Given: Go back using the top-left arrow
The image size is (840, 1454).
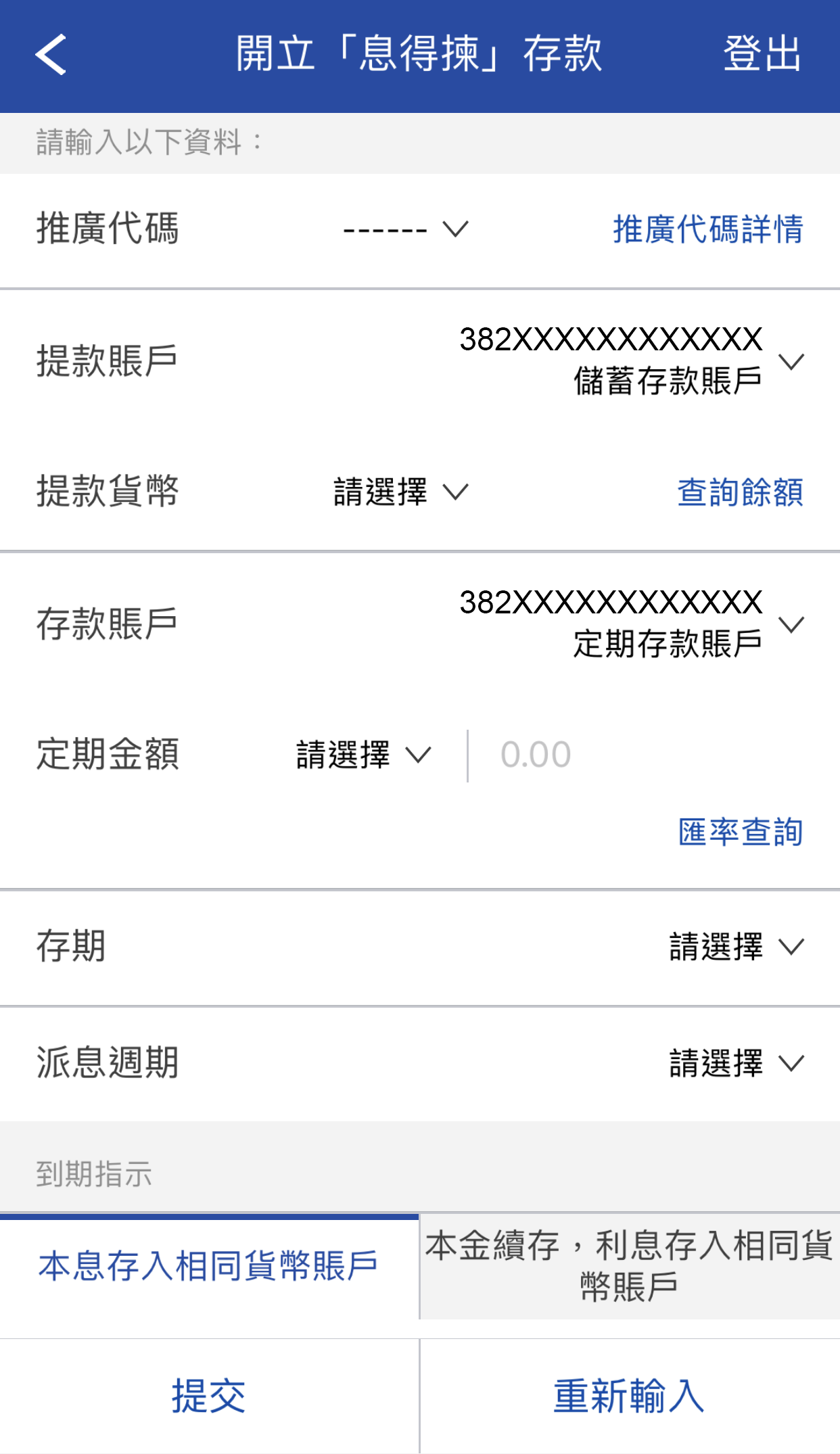Looking at the screenshot, I should (51, 54).
